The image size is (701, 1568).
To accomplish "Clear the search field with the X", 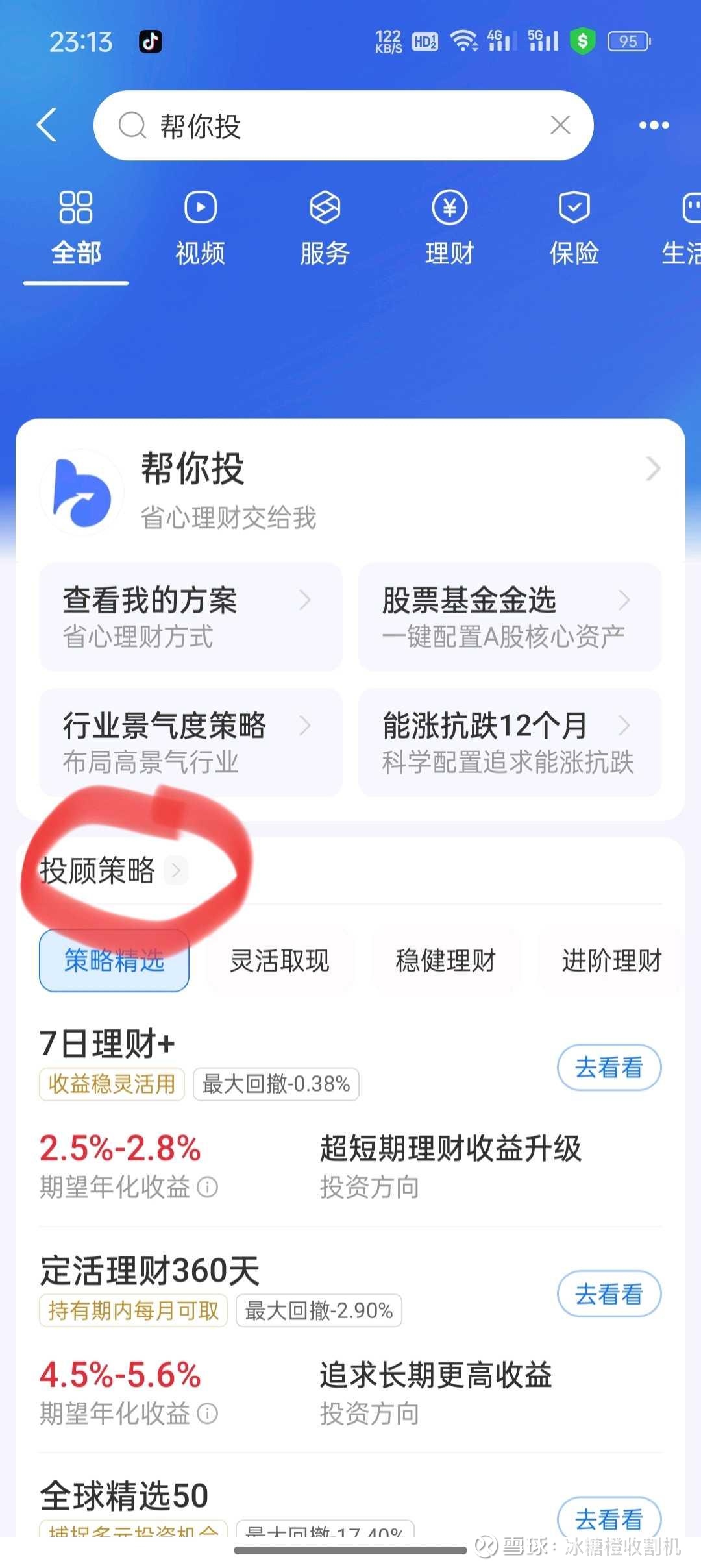I will pos(560,125).
